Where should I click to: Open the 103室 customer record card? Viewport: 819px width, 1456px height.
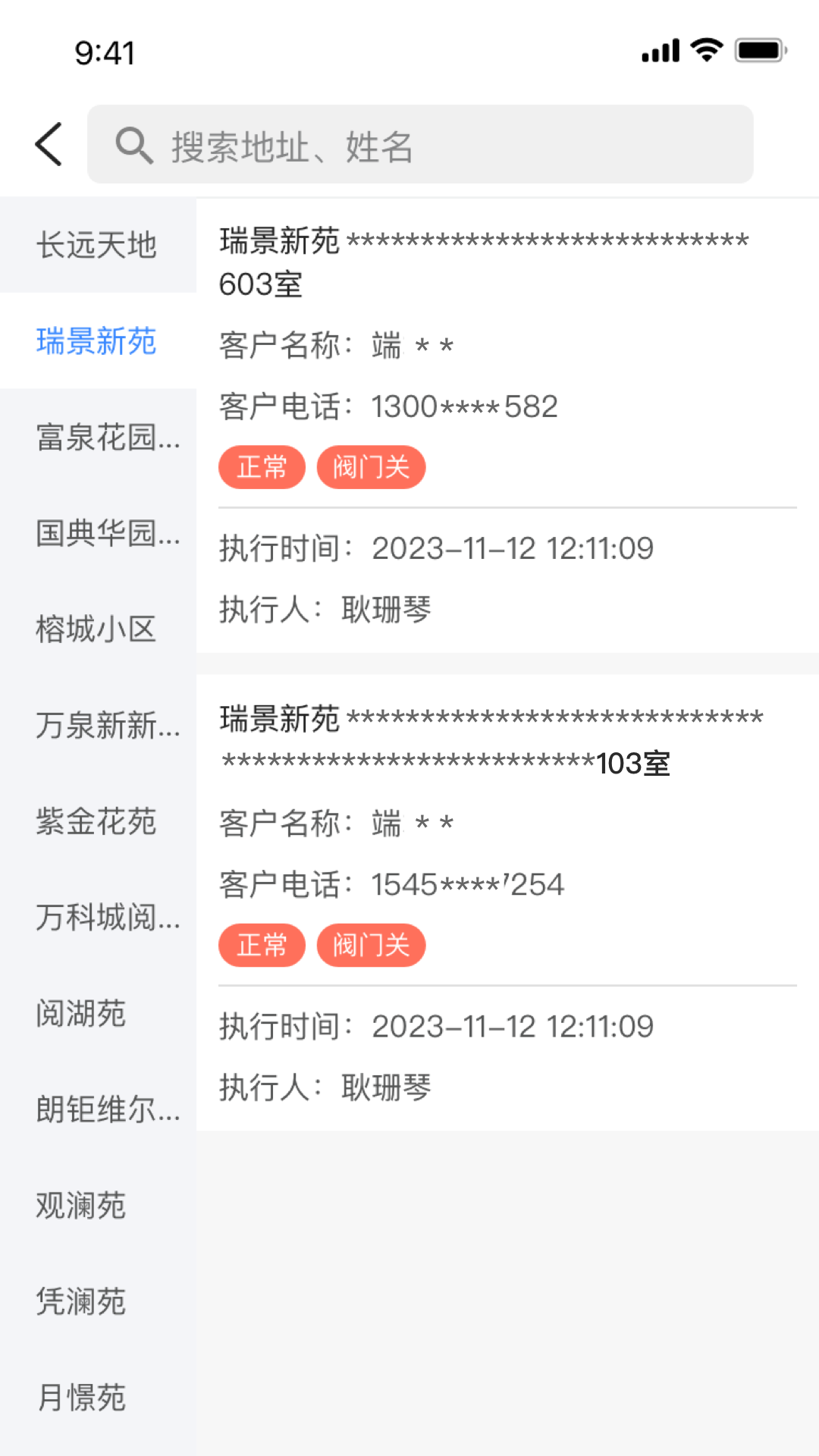(507, 902)
